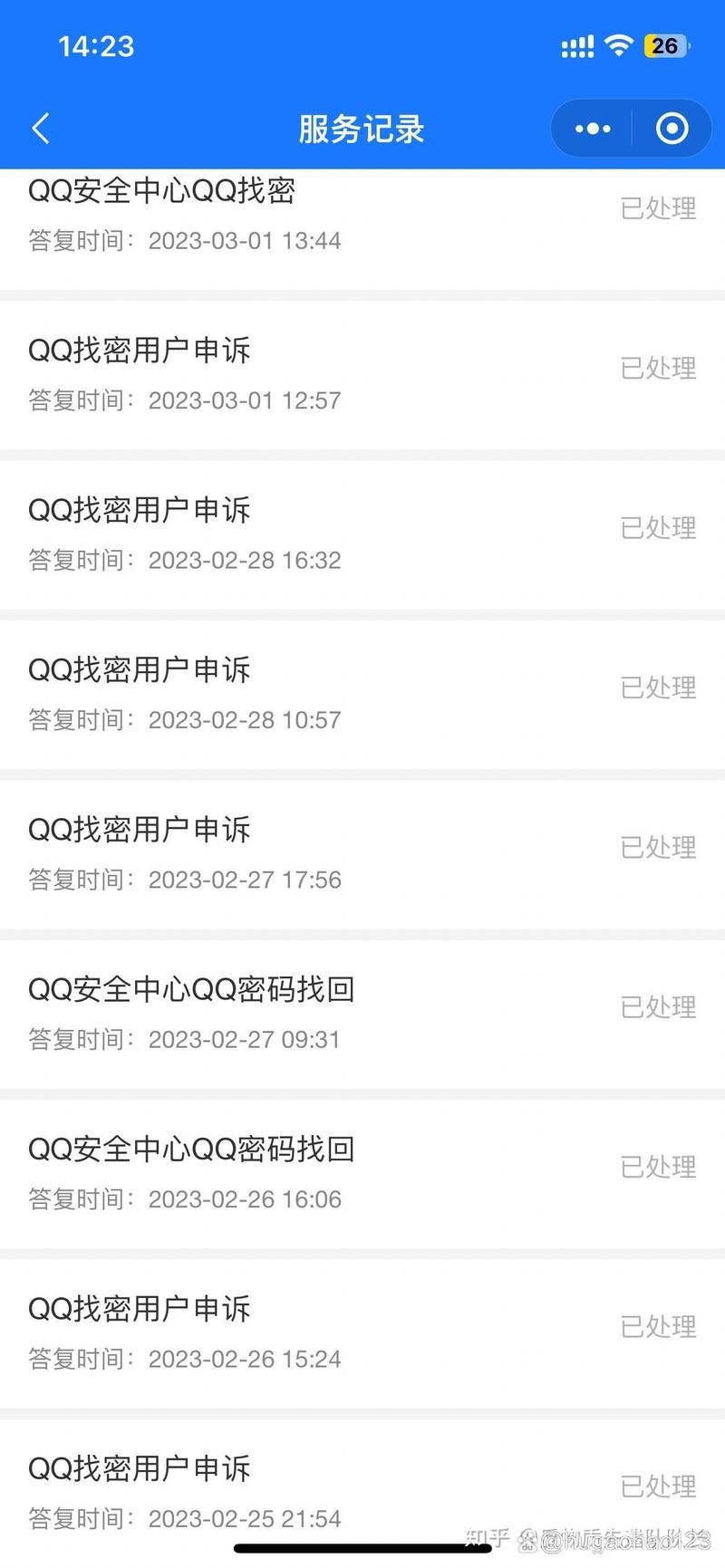Tap the home indicator bar at bottom

pos(362,1545)
